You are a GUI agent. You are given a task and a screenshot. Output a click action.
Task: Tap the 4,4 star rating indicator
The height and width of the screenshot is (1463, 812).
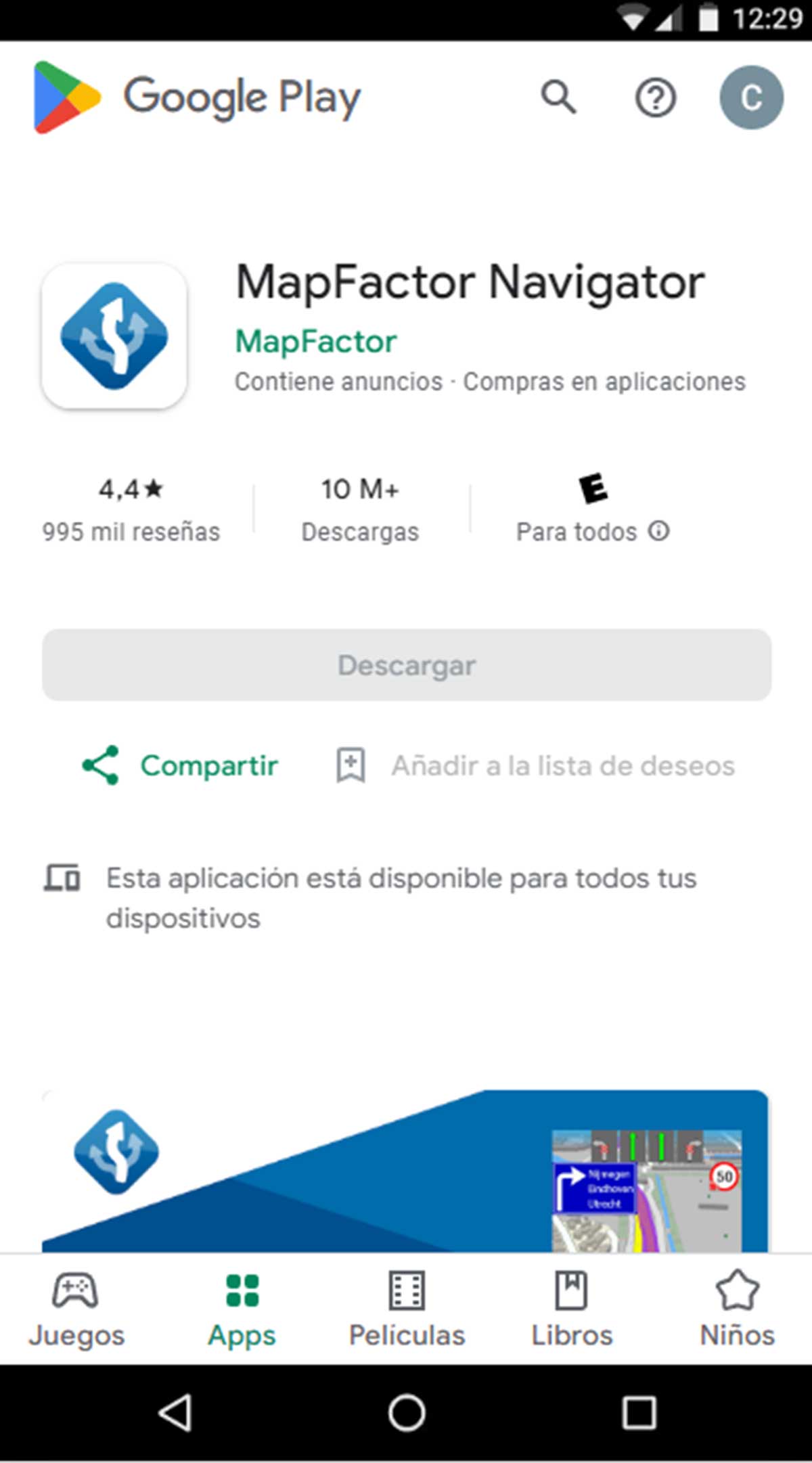tap(131, 489)
